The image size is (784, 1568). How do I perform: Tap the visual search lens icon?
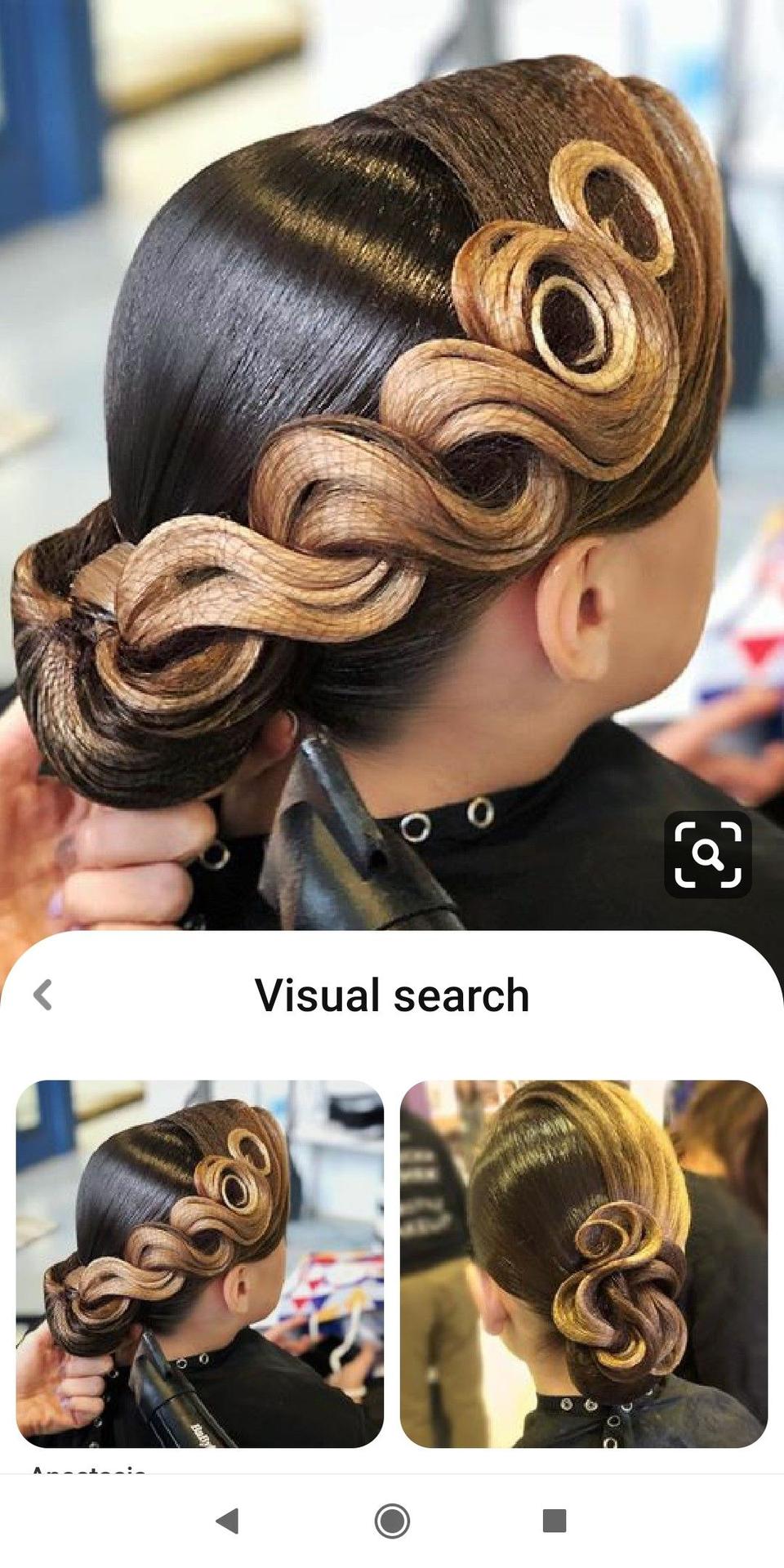[708, 854]
